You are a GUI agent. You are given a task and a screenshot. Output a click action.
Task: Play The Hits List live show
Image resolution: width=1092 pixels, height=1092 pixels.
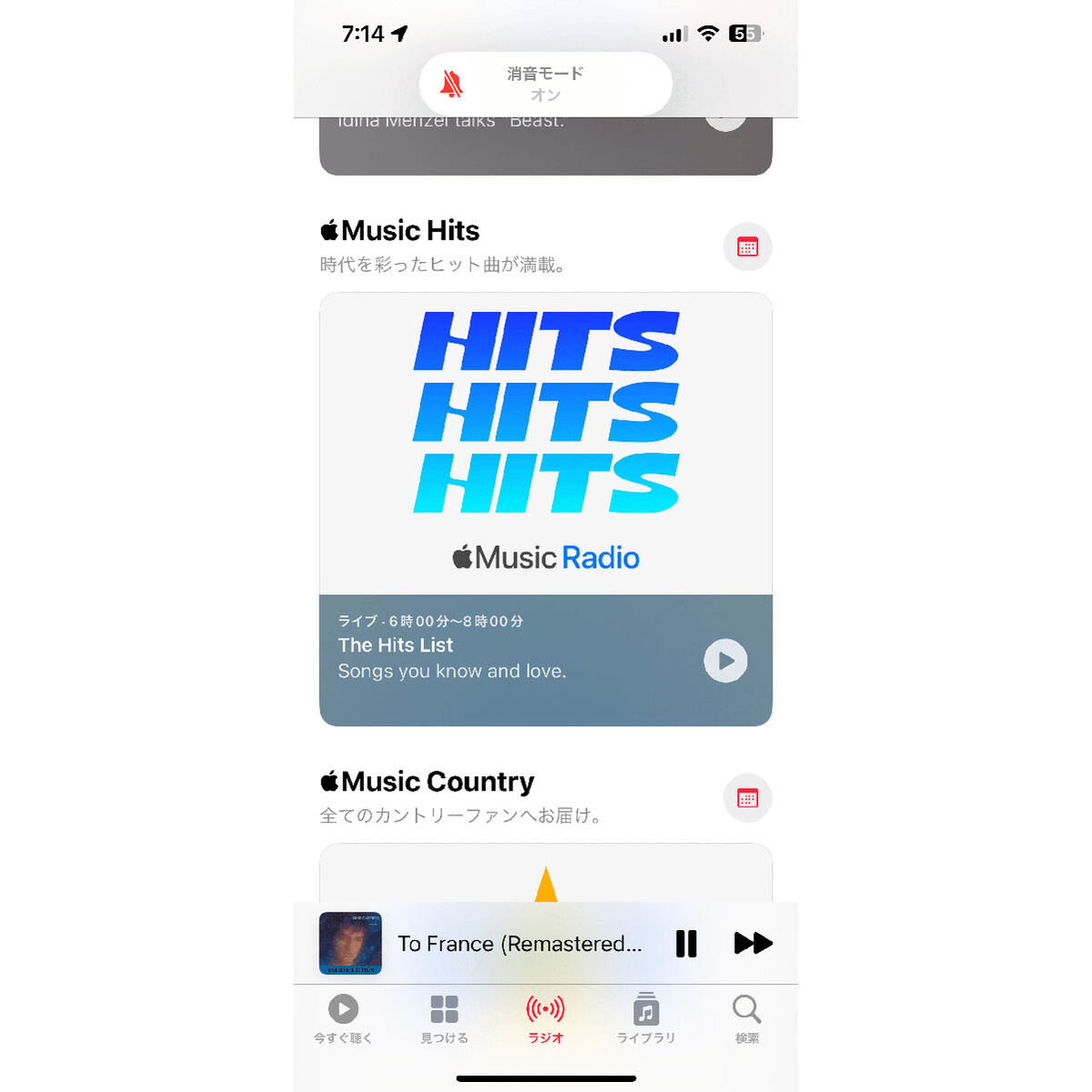click(725, 661)
